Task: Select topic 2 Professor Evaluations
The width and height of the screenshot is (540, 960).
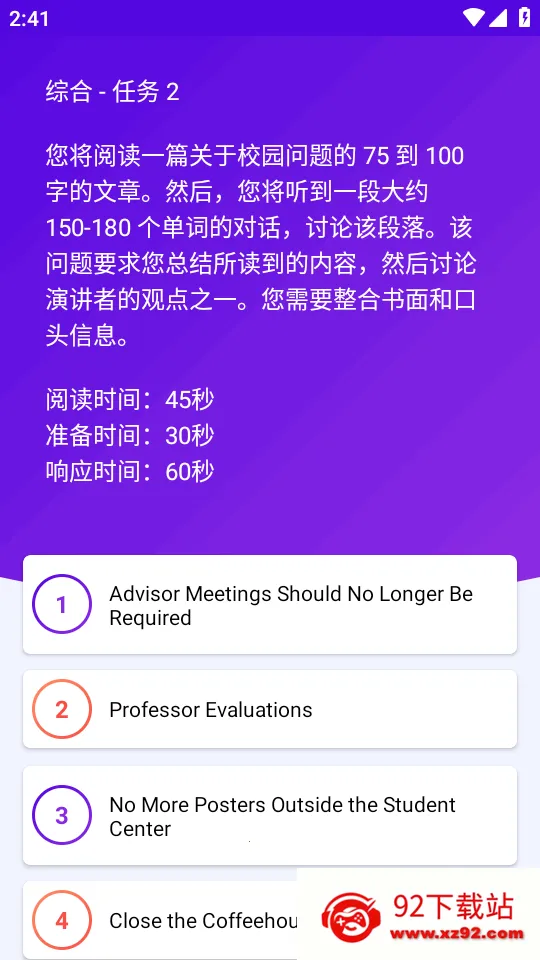Action: pyautogui.click(x=269, y=710)
